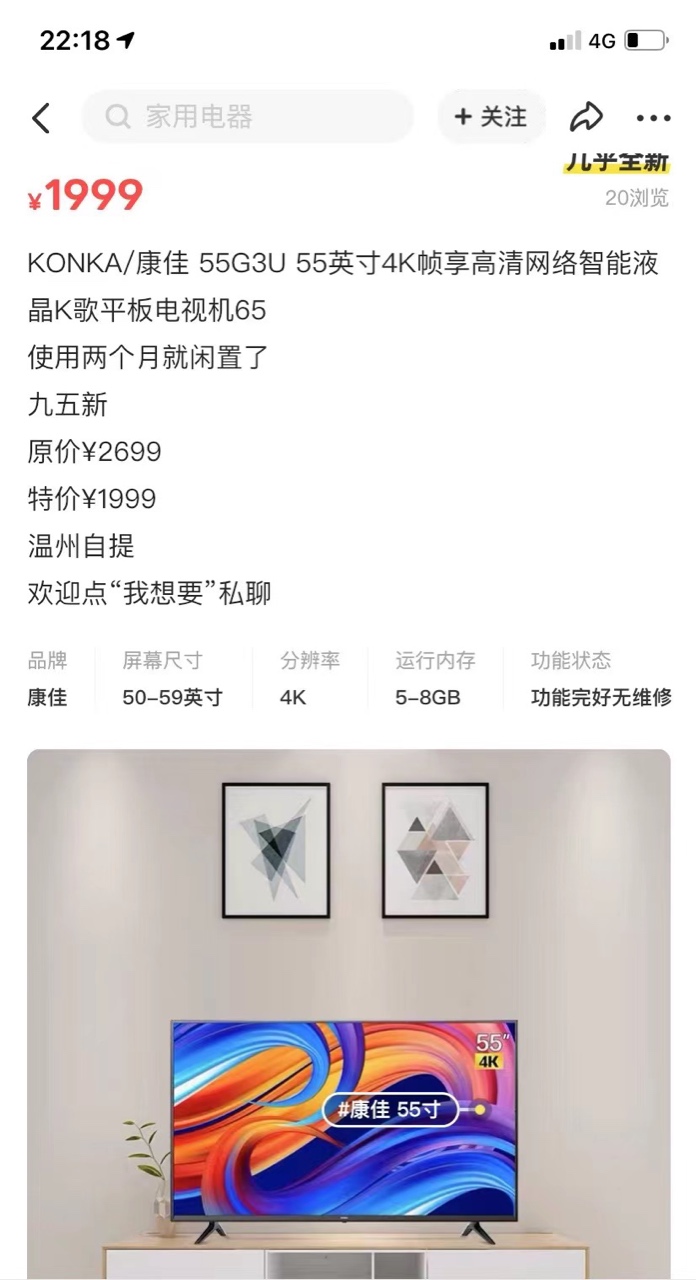Tap the #康佳 55寸 tag on the photo

[390, 1109]
